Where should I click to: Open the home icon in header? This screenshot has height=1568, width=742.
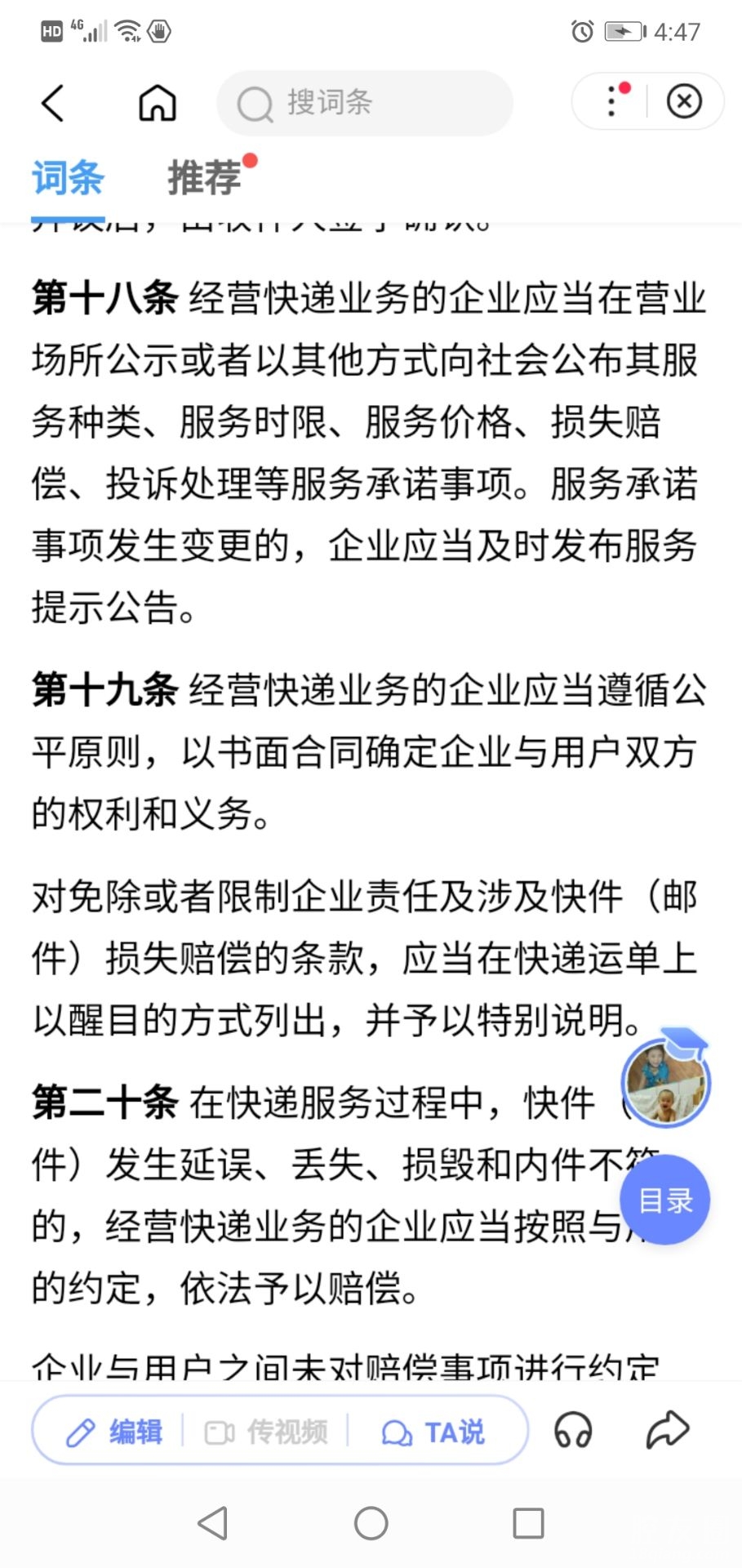pyautogui.click(x=158, y=103)
